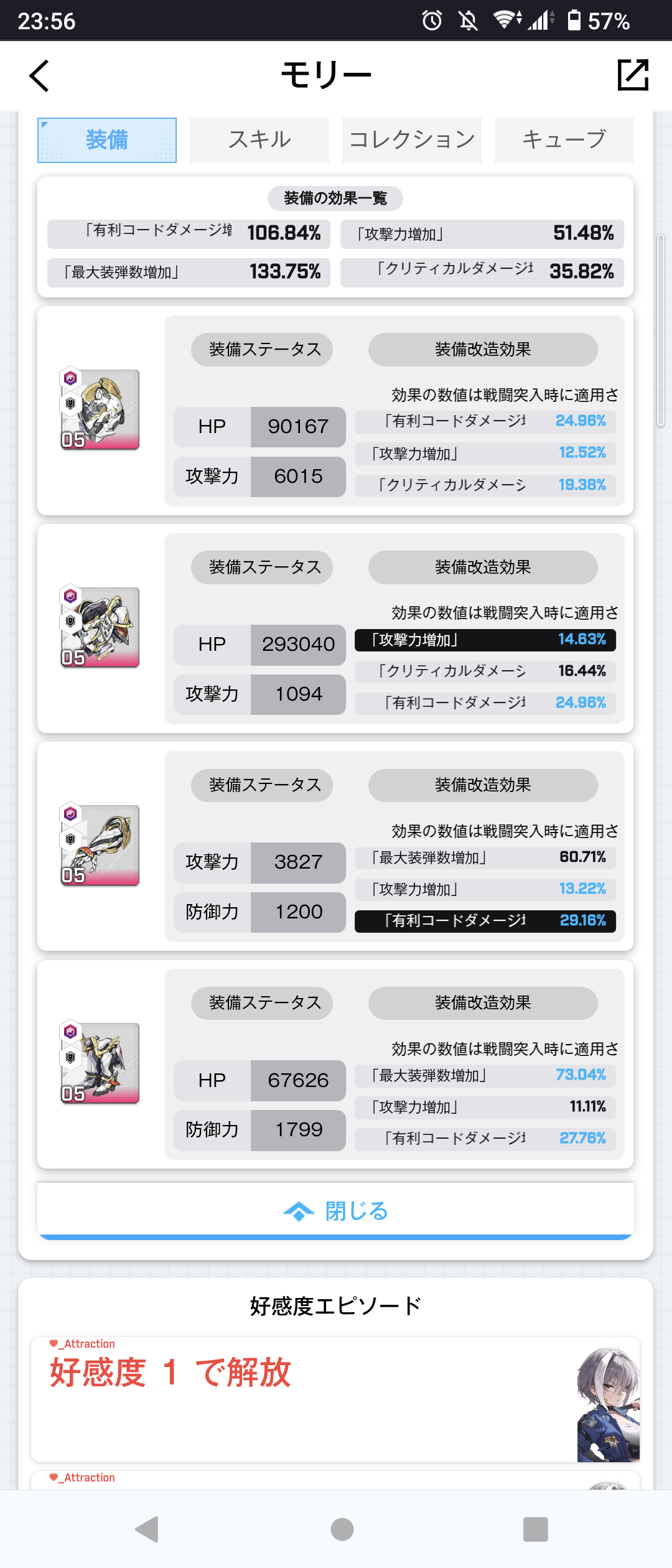Tap the system home button
The width and height of the screenshot is (672, 1568).
(x=342, y=1529)
